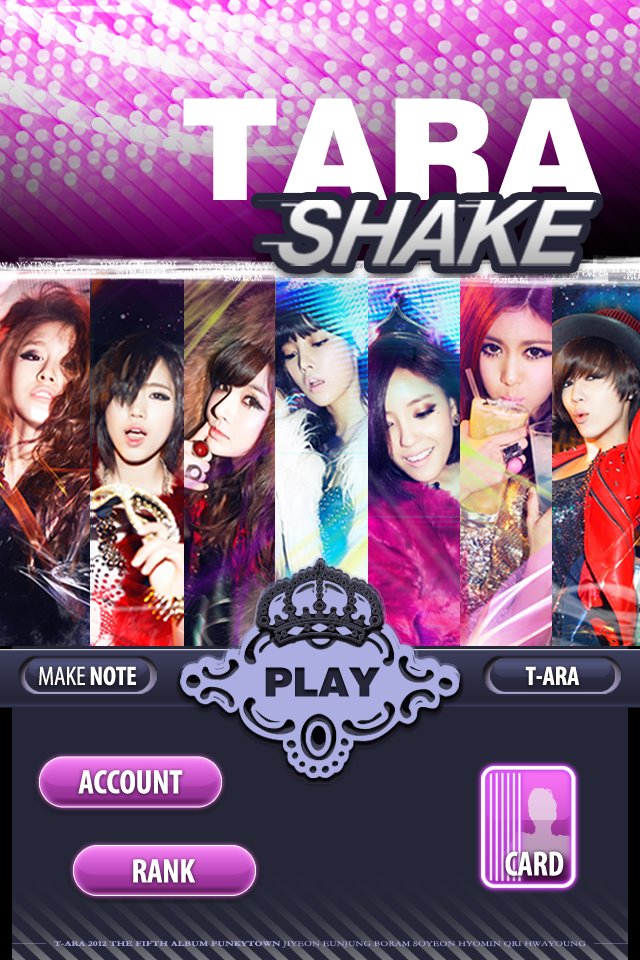Tap the T-ARA button
This screenshot has height=960, width=640.
(x=552, y=677)
